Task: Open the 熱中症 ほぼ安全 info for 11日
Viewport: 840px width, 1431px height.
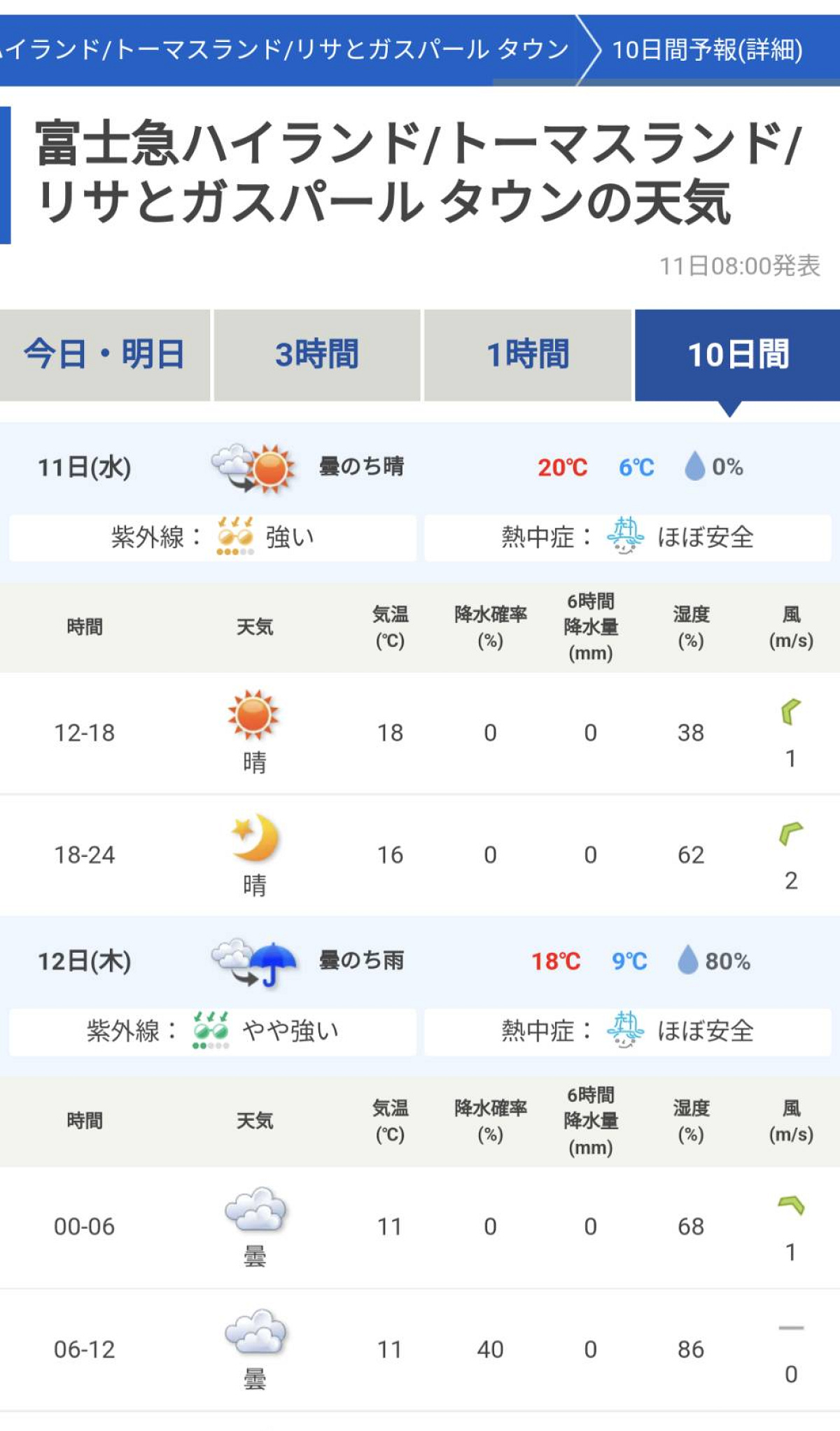Action: [x=628, y=538]
